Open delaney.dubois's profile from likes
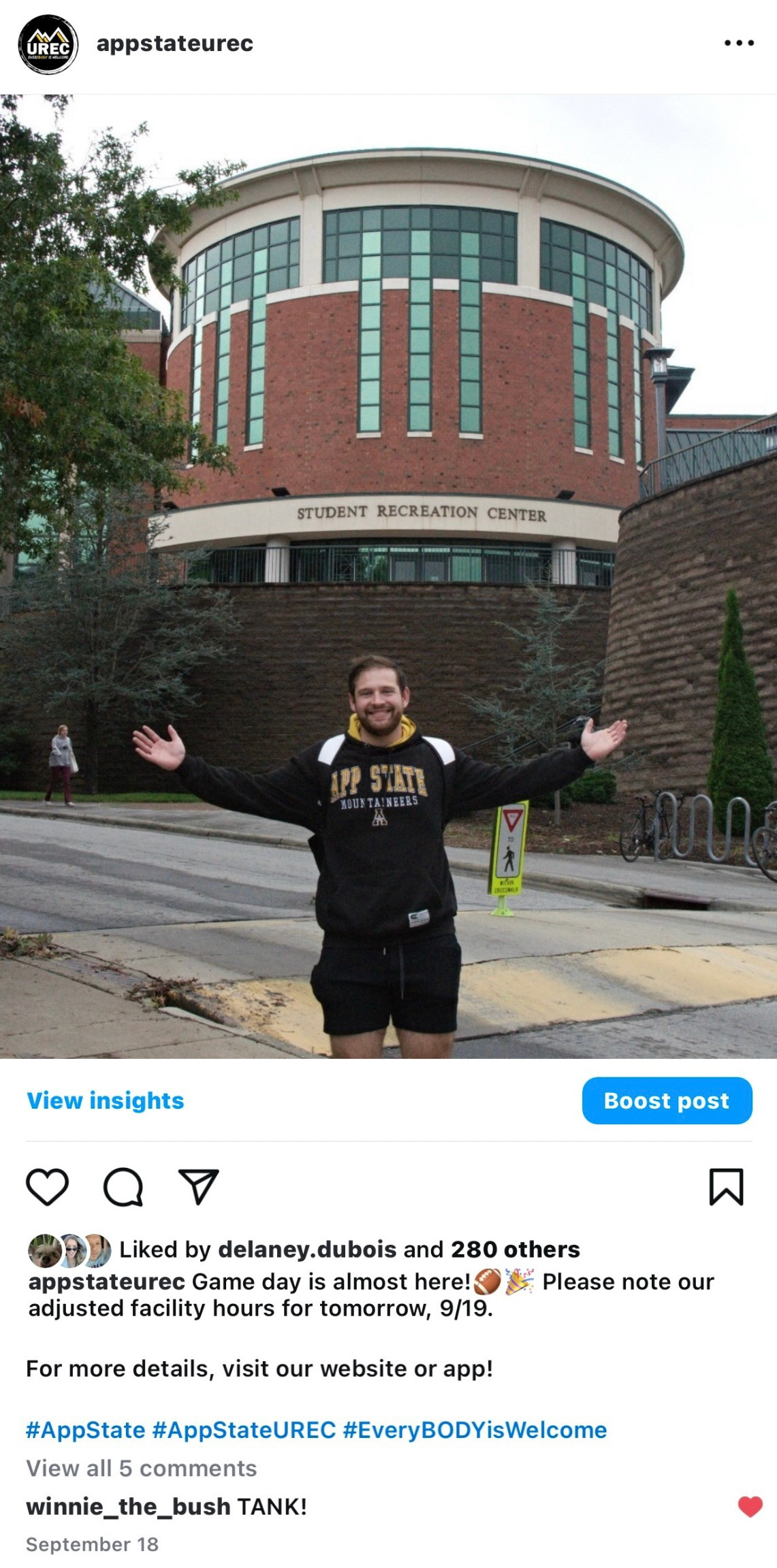 tap(307, 1249)
